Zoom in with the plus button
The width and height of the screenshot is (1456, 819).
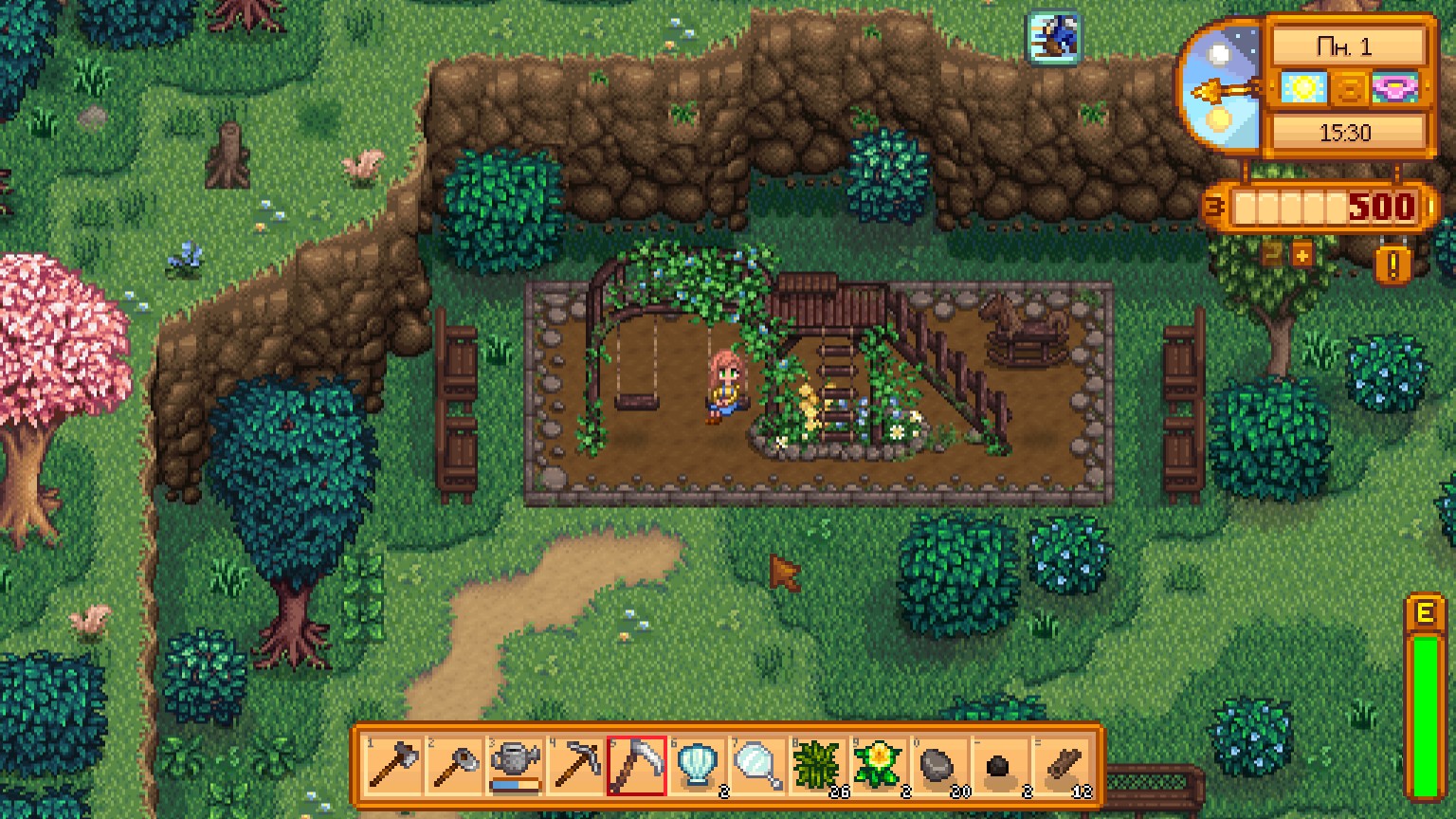tap(1302, 255)
